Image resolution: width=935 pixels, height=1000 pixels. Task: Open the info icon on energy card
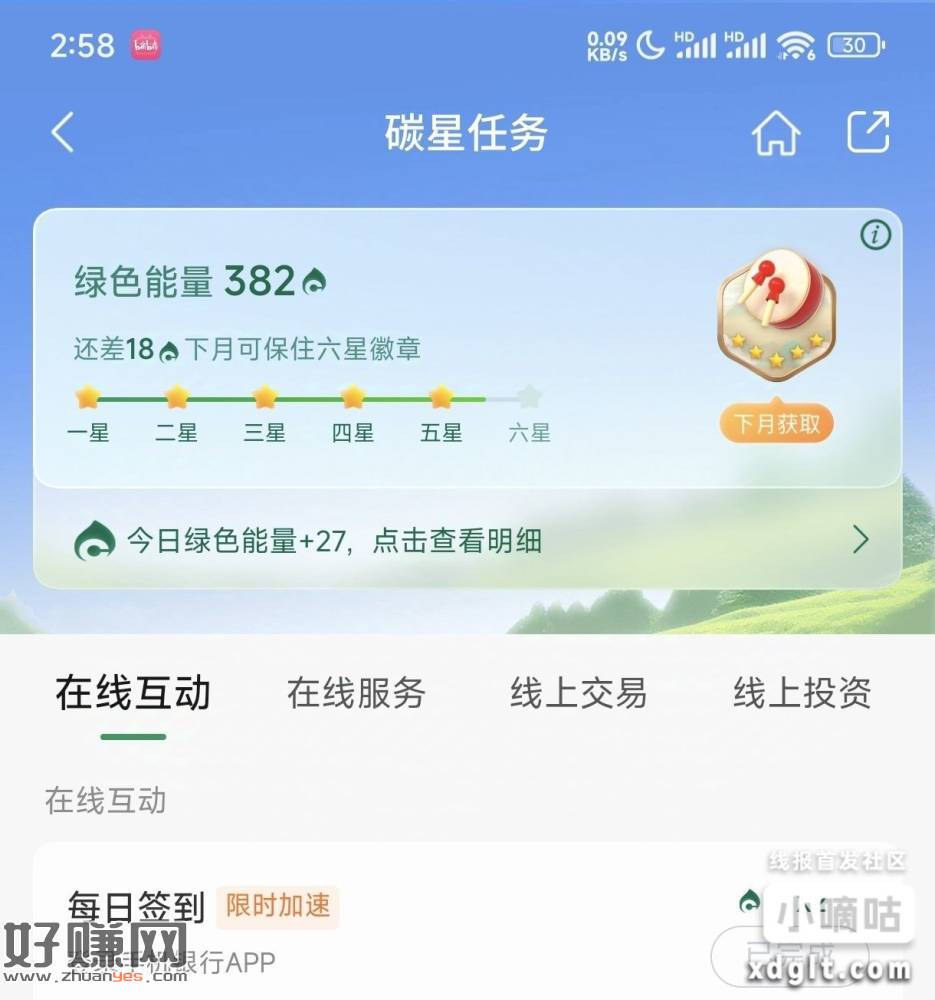pos(876,236)
